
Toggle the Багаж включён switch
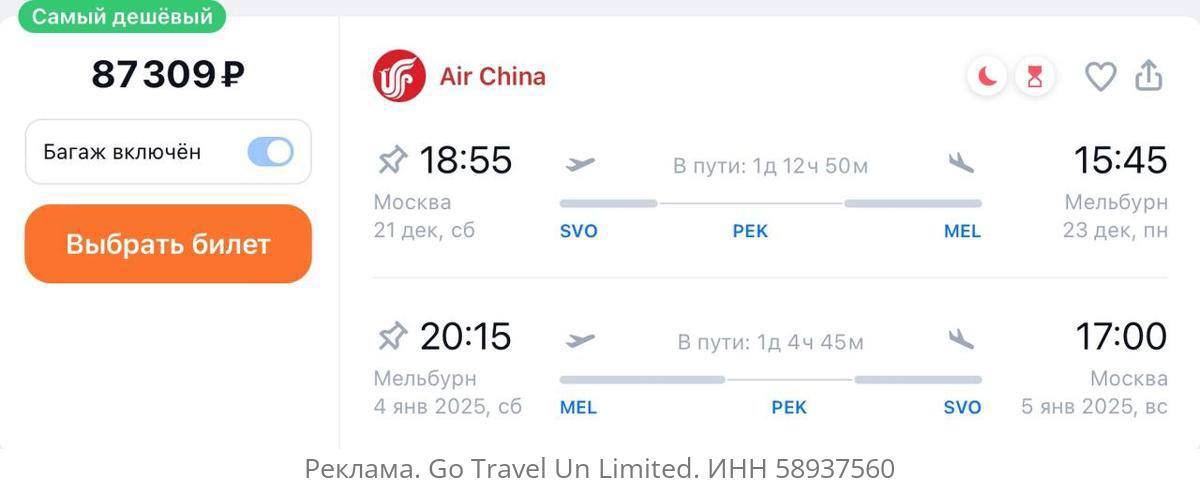tap(270, 152)
